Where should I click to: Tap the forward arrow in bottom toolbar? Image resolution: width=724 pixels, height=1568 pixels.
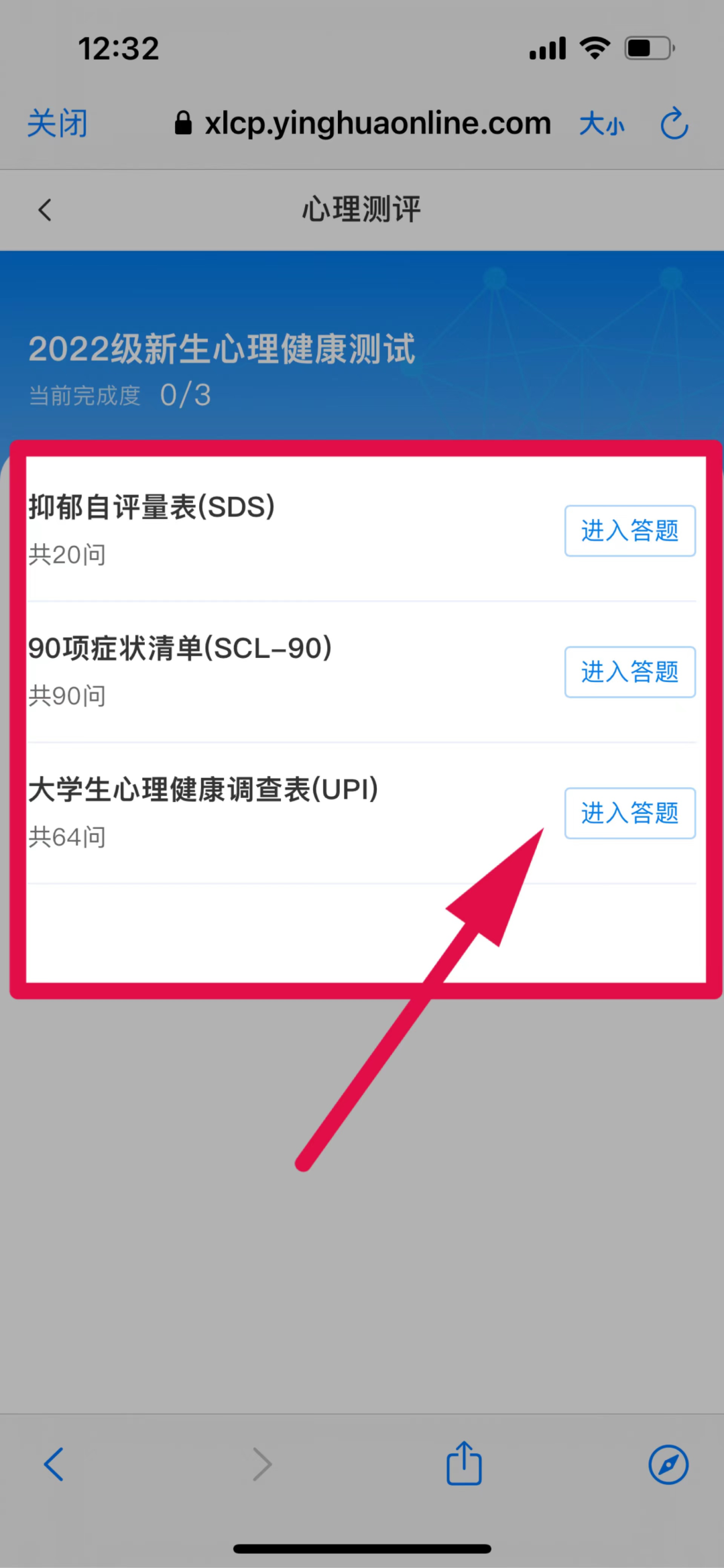click(x=262, y=1464)
